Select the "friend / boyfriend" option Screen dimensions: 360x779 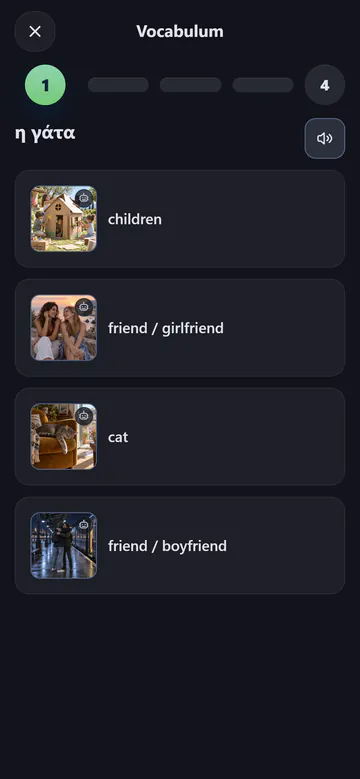click(x=180, y=545)
